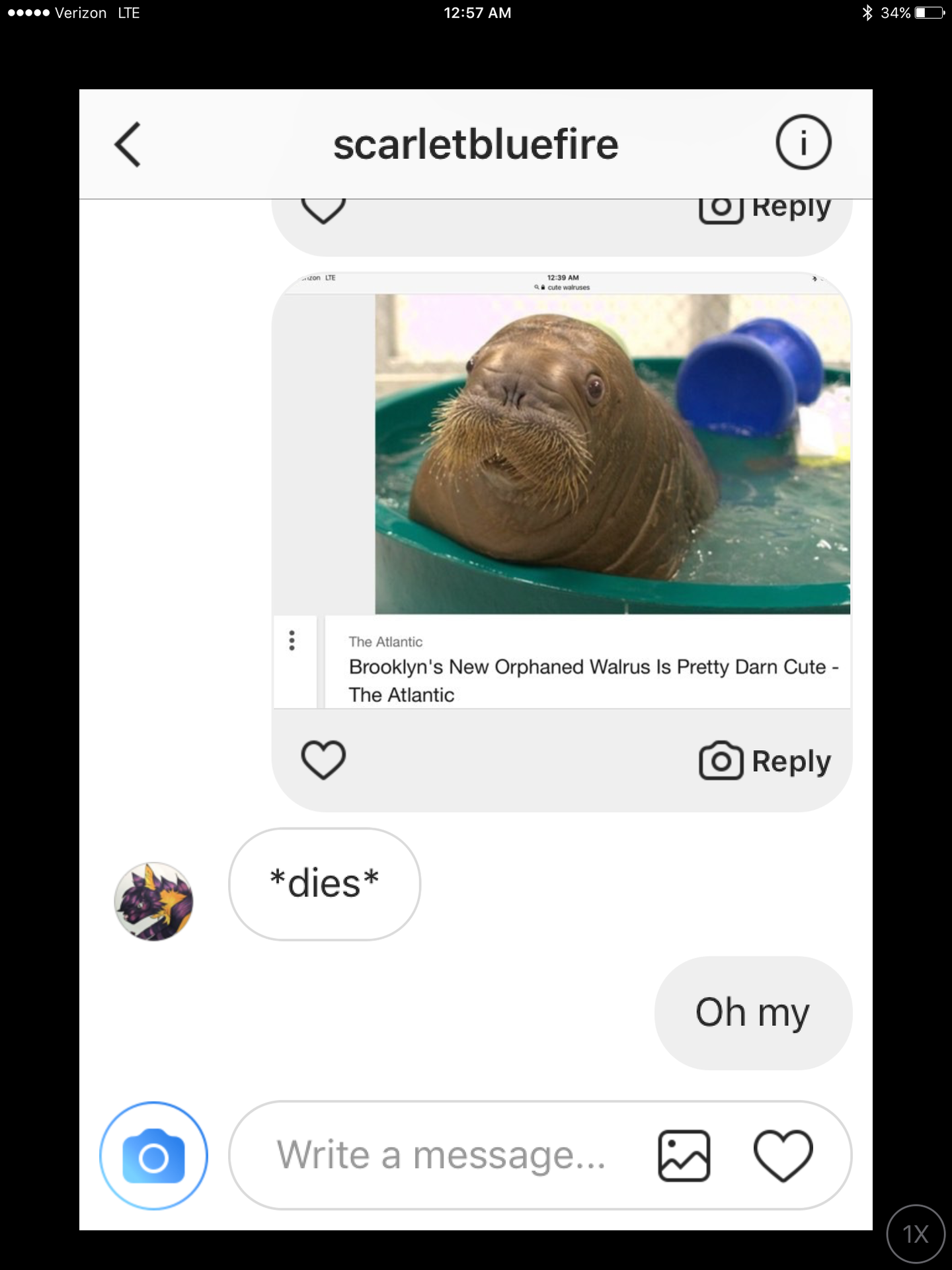The width and height of the screenshot is (952, 1270).
Task: Open conversation info details
Action: [803, 143]
